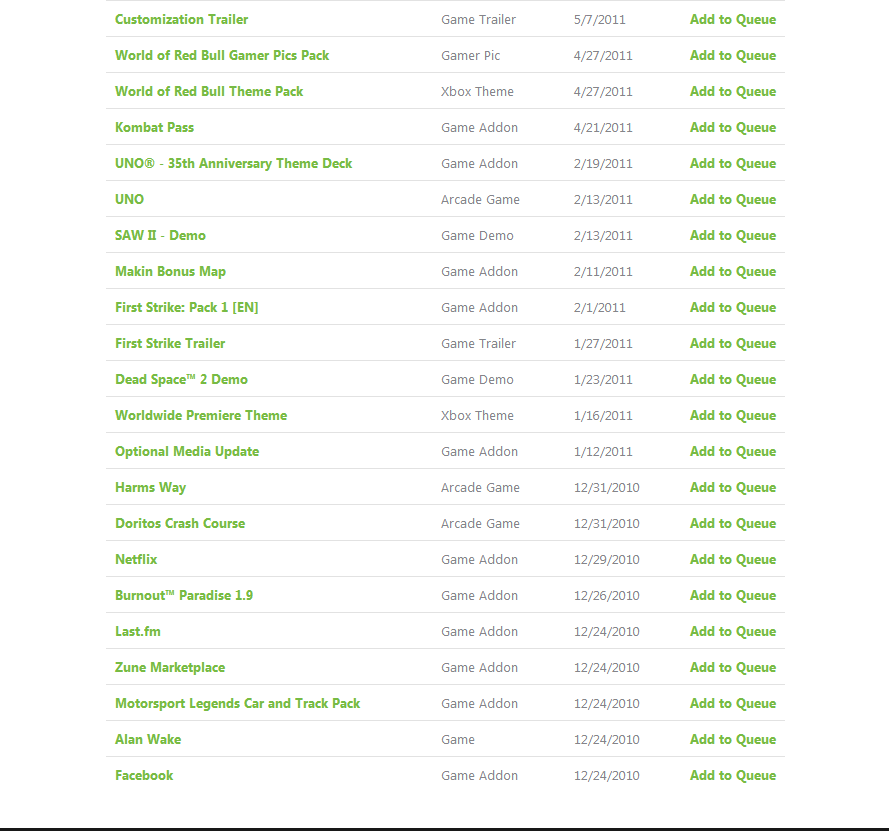Viewport: 889px width, 831px height.
Task: Open Optional Media Update
Action: tap(187, 451)
